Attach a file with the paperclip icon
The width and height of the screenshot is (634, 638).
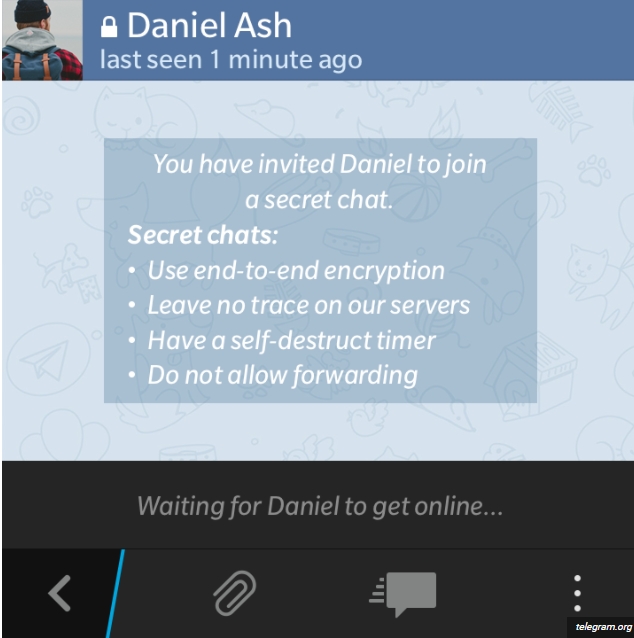pos(236,594)
